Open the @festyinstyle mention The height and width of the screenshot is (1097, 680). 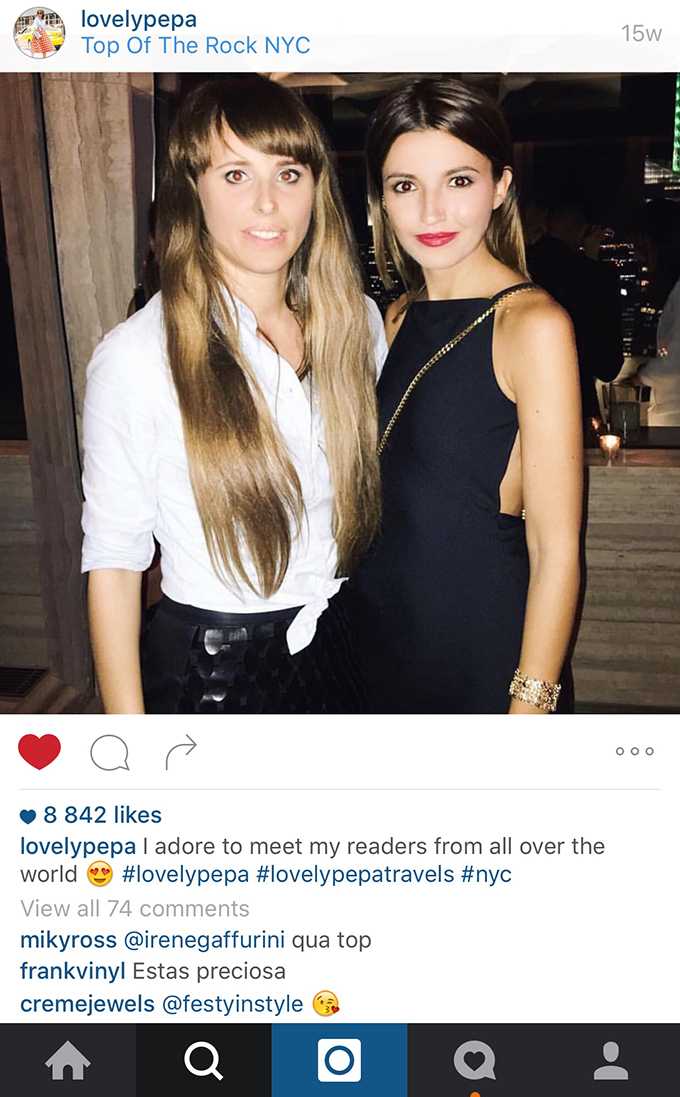tap(232, 1004)
